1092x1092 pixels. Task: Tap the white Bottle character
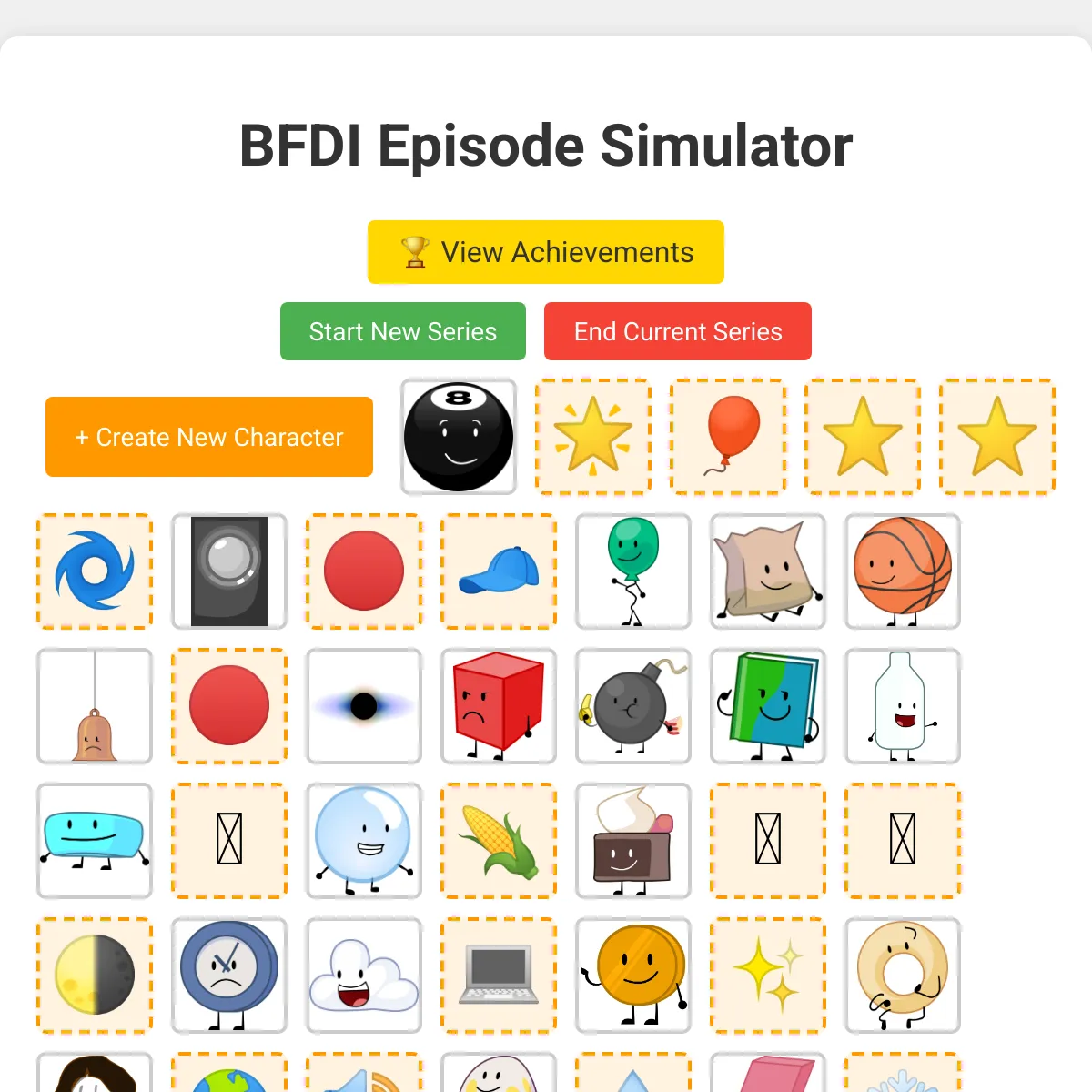click(x=903, y=706)
